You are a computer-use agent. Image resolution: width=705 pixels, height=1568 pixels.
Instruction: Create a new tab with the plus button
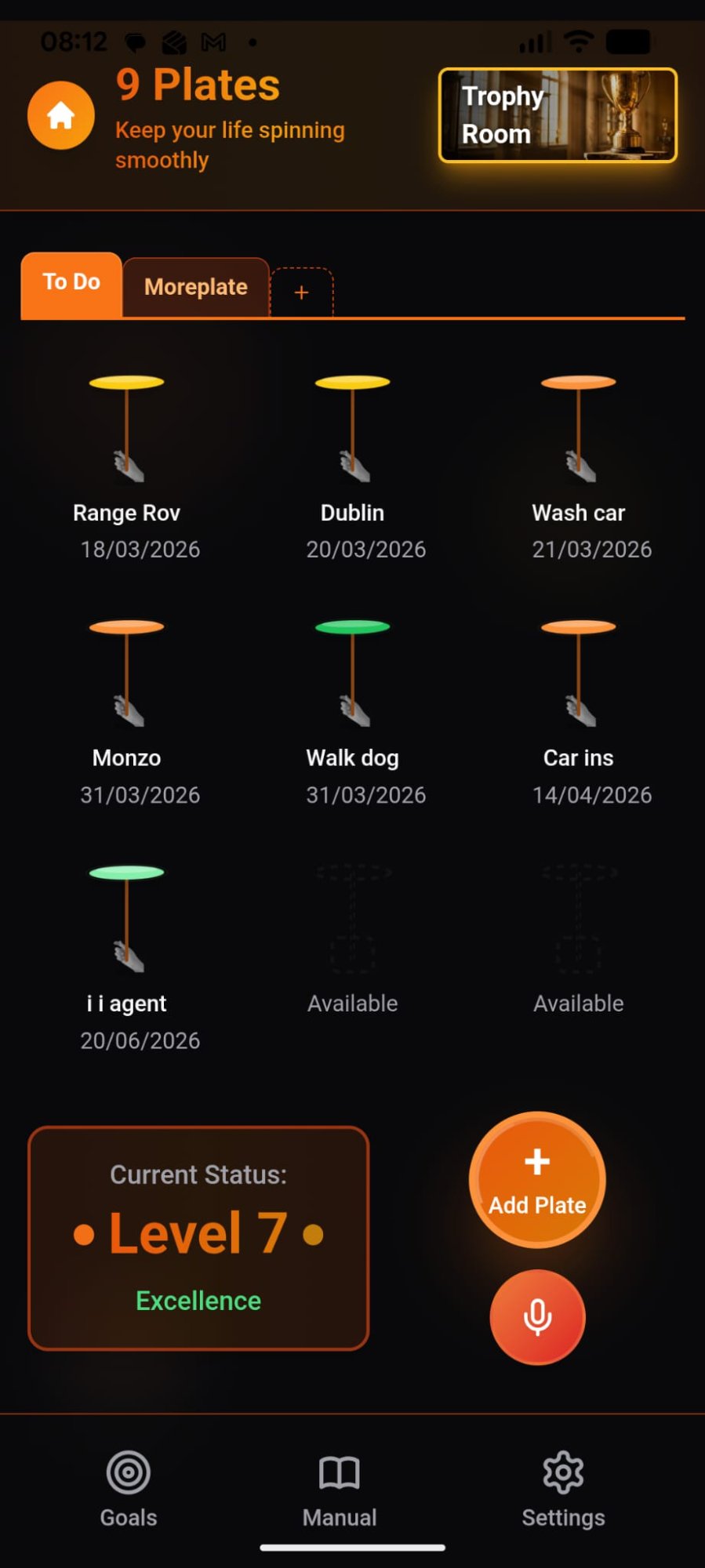302,293
